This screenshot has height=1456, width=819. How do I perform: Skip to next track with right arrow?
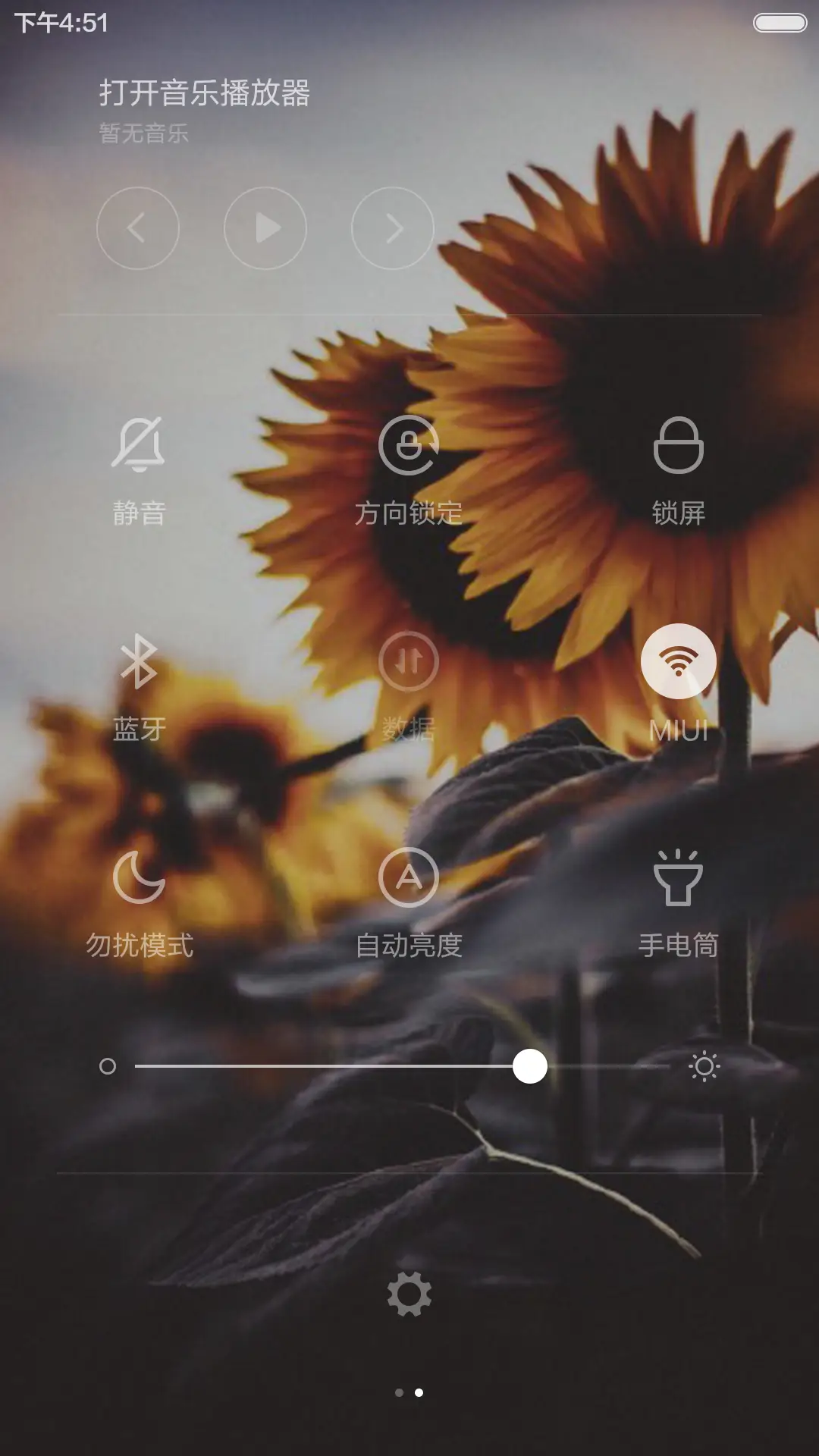(392, 228)
